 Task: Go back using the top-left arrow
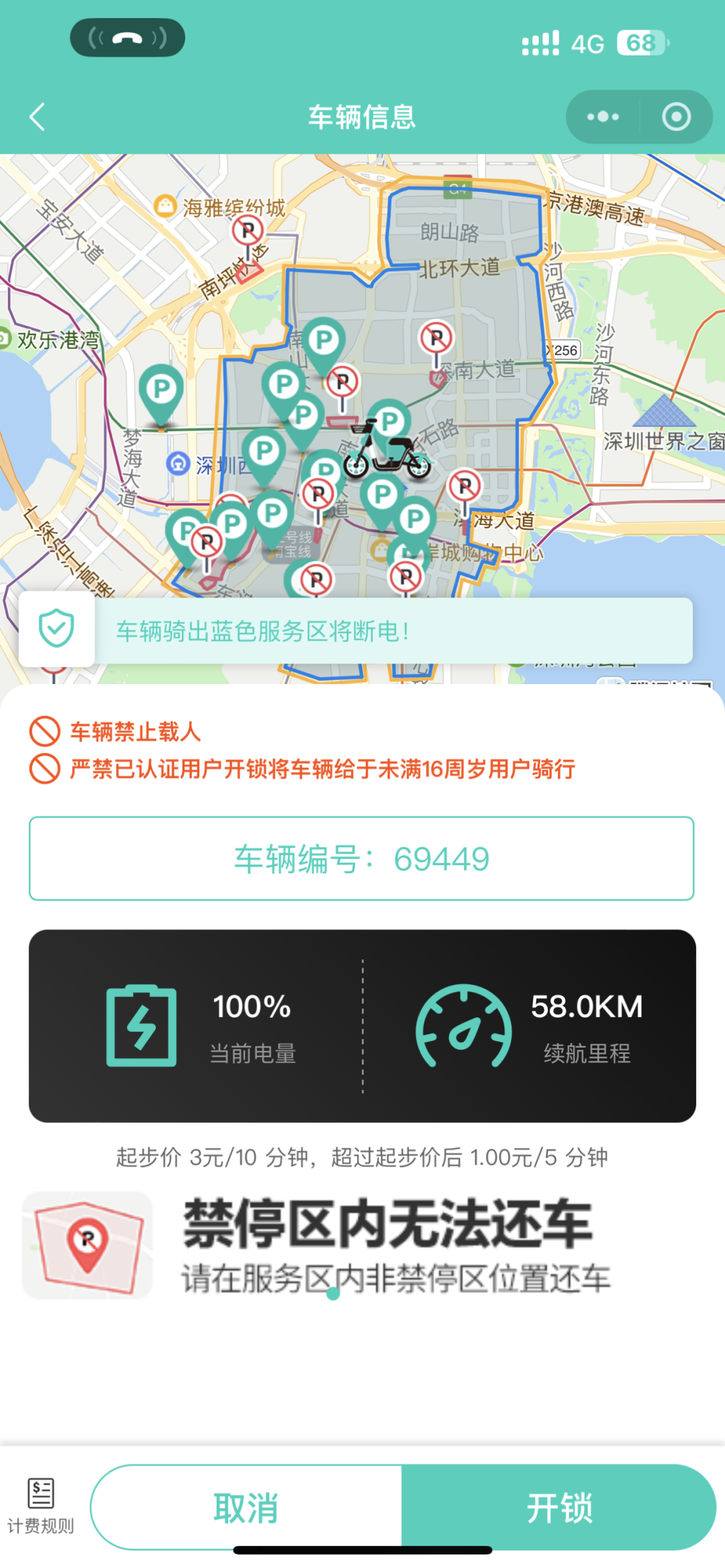[x=38, y=117]
